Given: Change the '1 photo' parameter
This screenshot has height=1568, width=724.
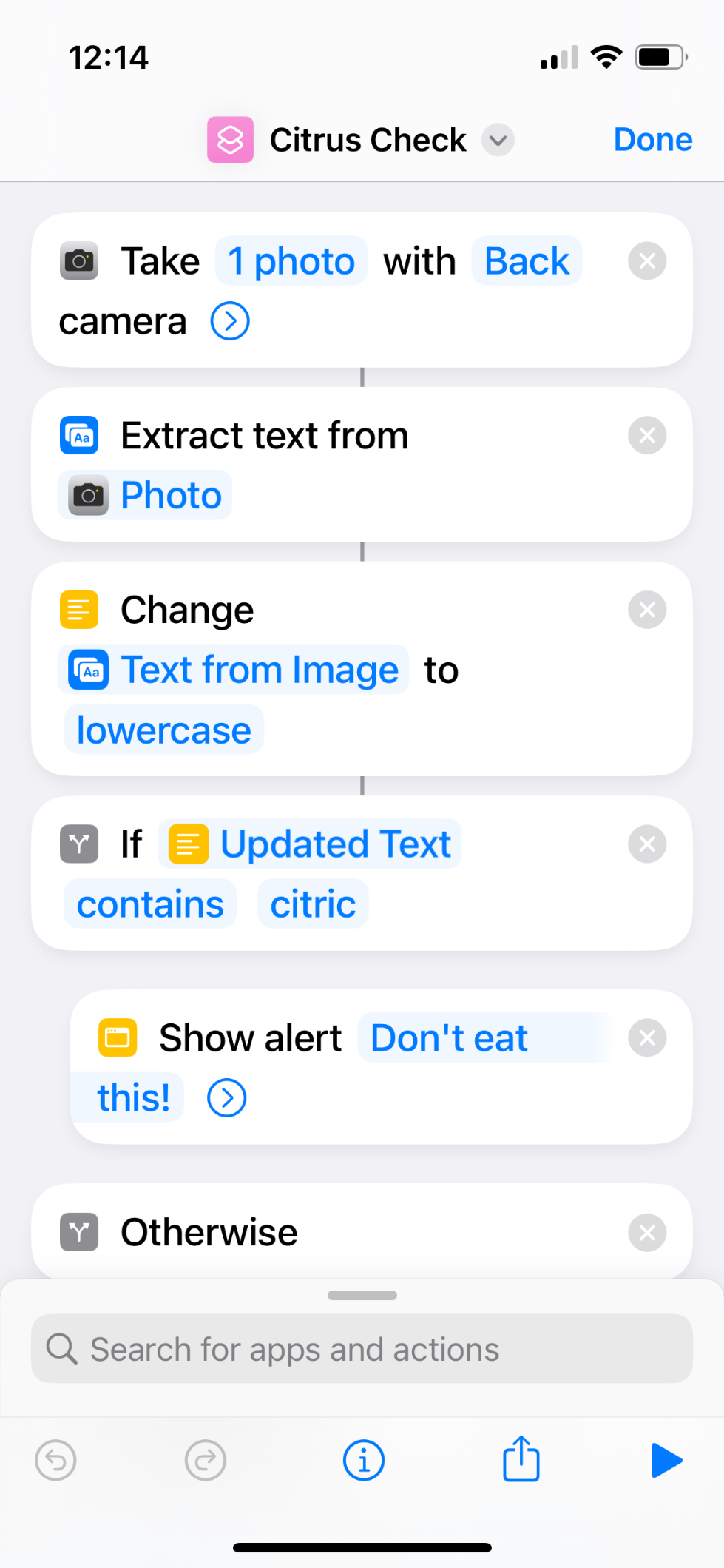Looking at the screenshot, I should point(291,261).
